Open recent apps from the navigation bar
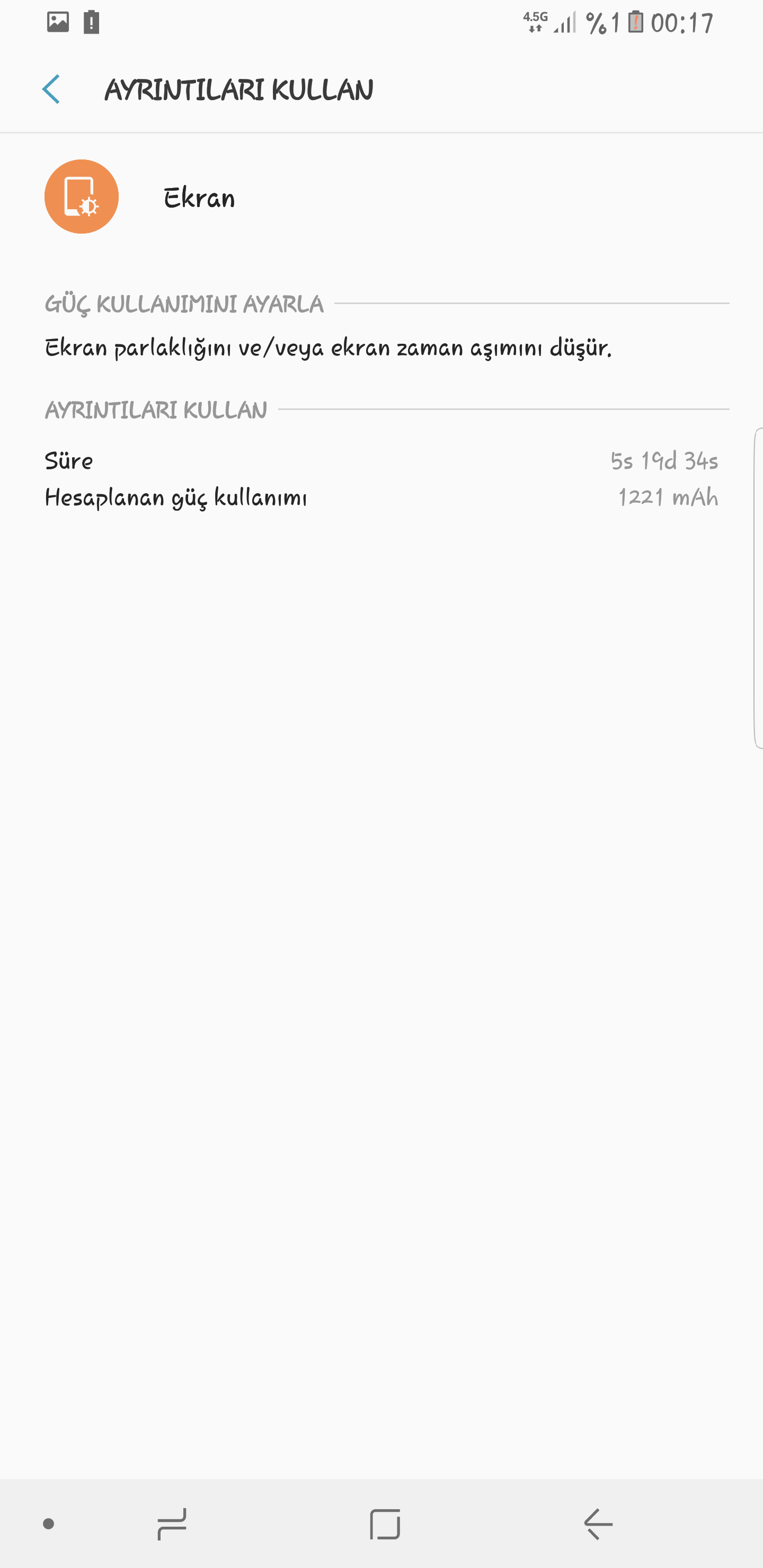This screenshot has width=763, height=1568. pyautogui.click(x=172, y=1524)
